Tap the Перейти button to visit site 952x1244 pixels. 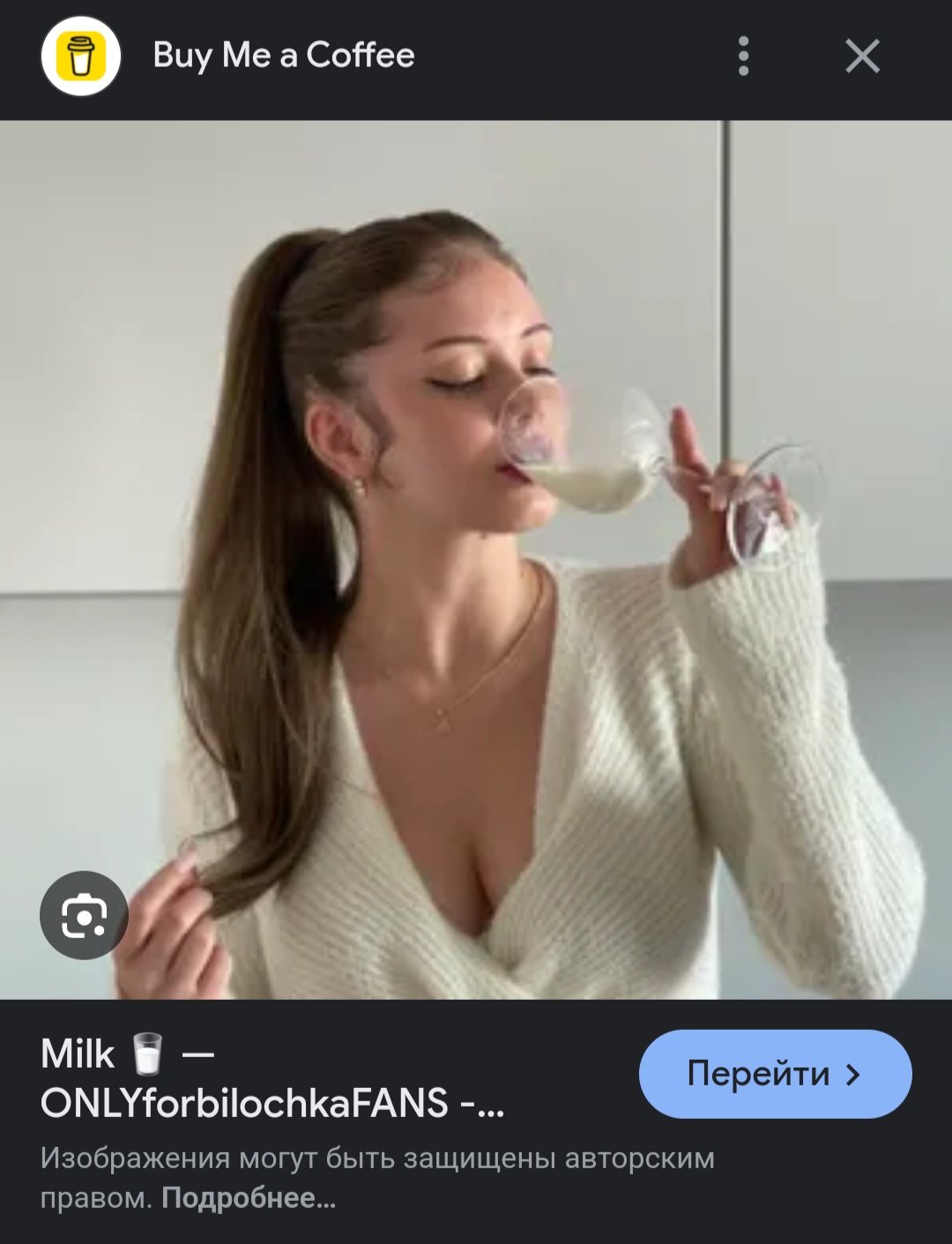tap(775, 1074)
